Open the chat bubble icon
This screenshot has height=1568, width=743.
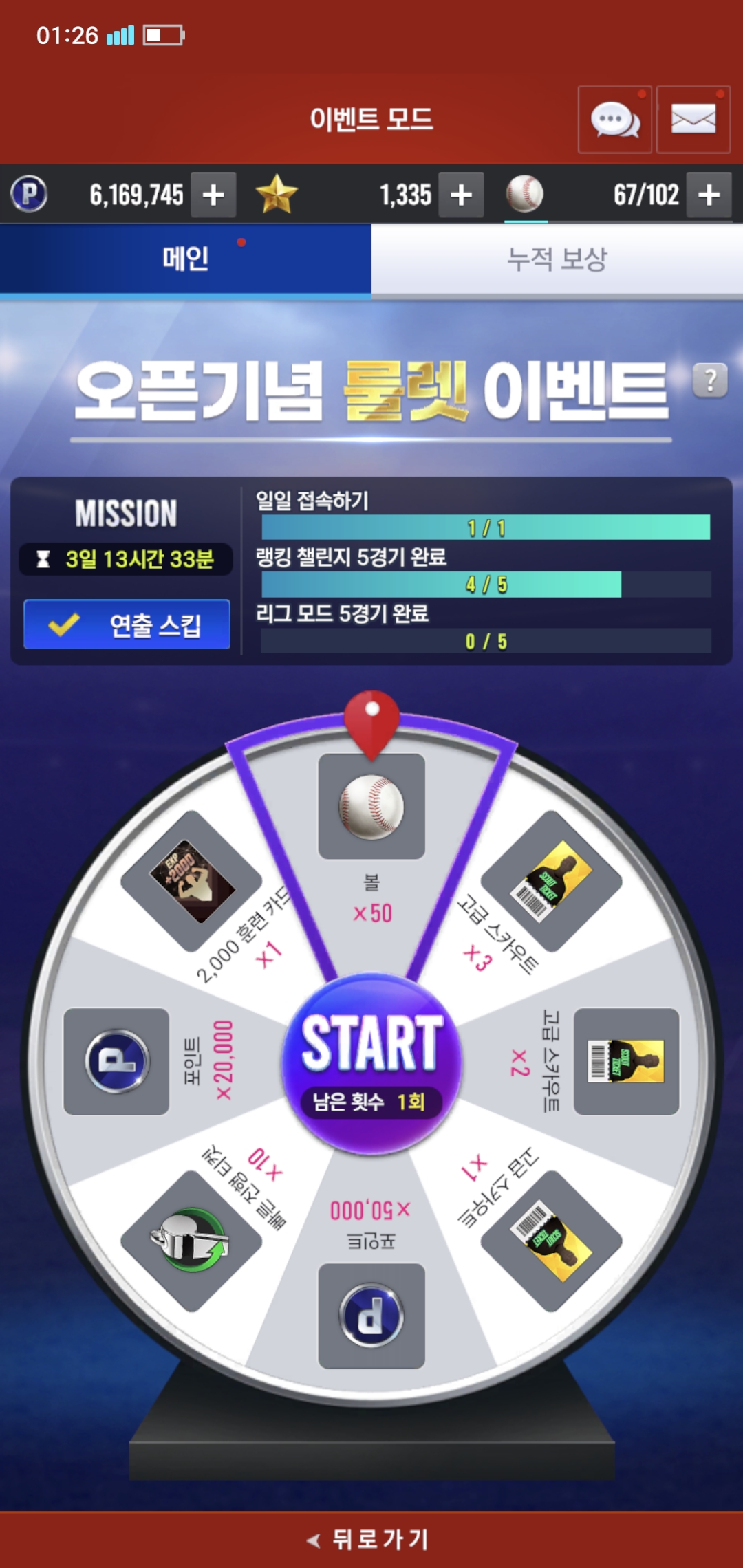[614, 120]
